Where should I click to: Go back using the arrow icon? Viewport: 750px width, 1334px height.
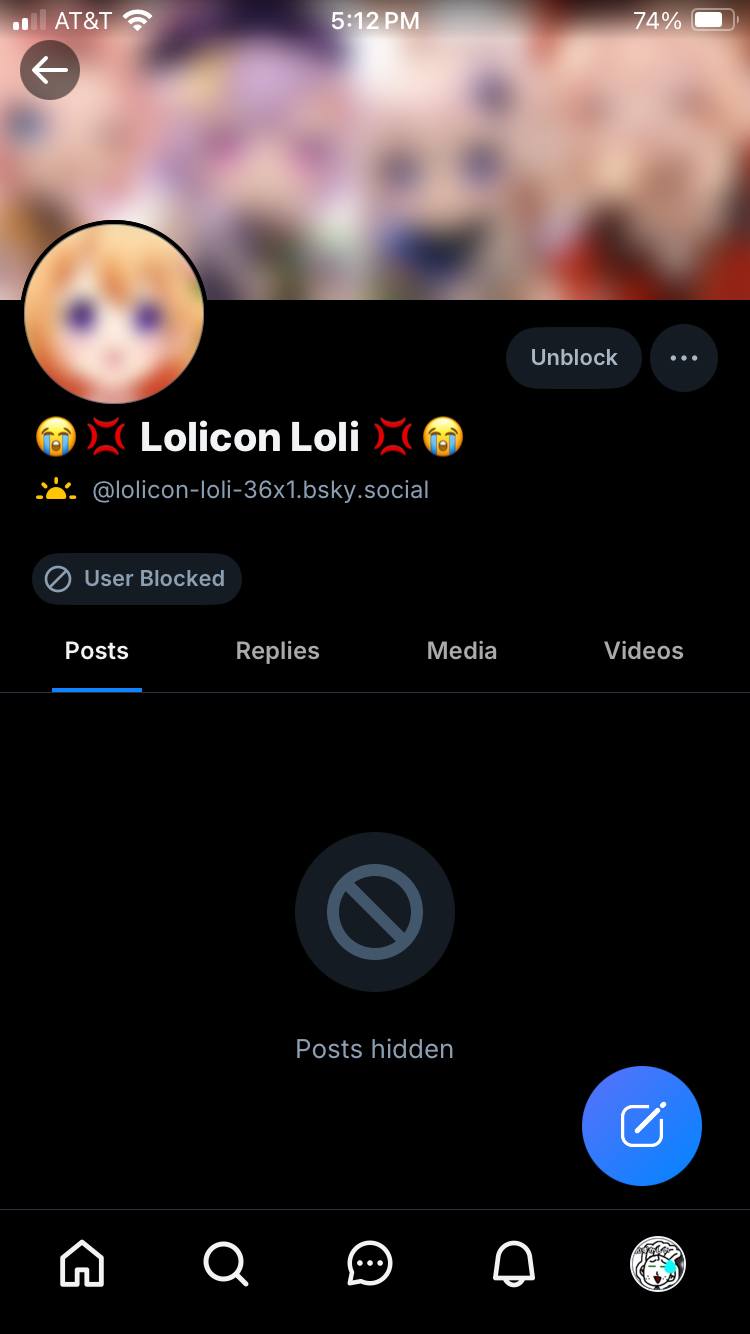coord(50,70)
